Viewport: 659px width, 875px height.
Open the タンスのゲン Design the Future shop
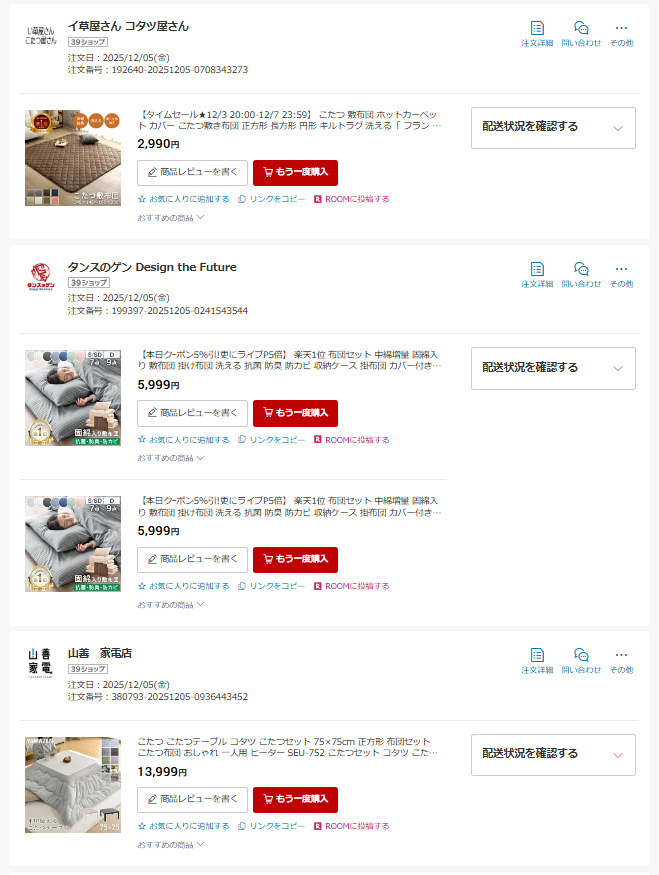point(152,267)
